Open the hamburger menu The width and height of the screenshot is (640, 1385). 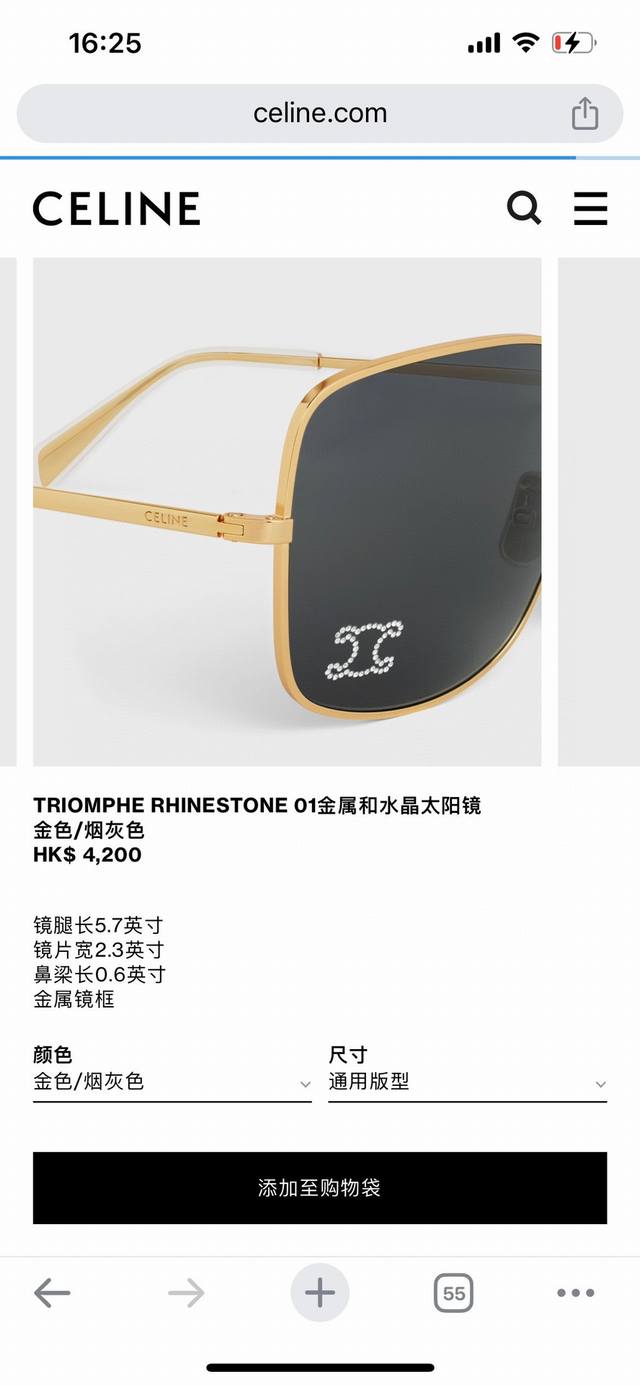point(591,208)
